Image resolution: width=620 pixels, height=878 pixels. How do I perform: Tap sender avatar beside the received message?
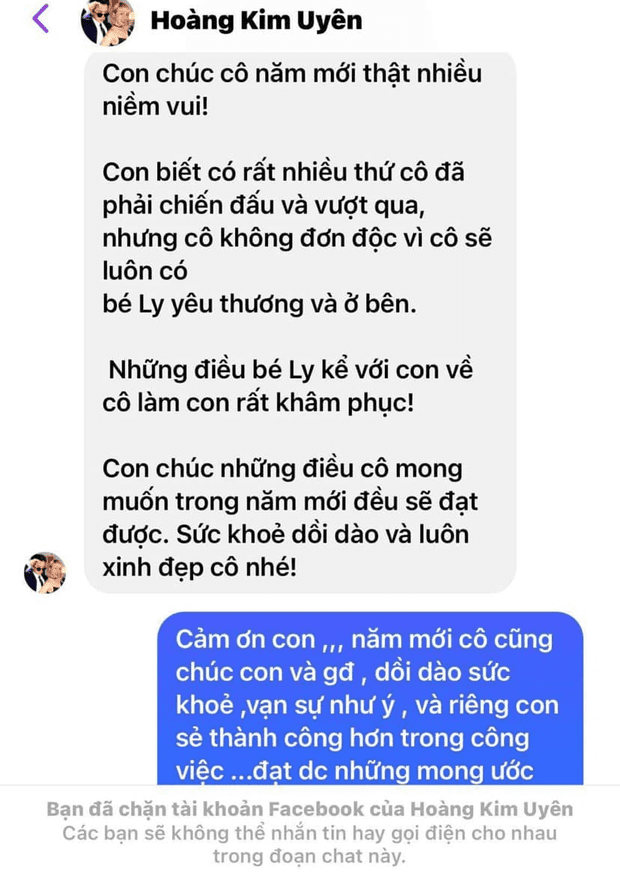44,572
